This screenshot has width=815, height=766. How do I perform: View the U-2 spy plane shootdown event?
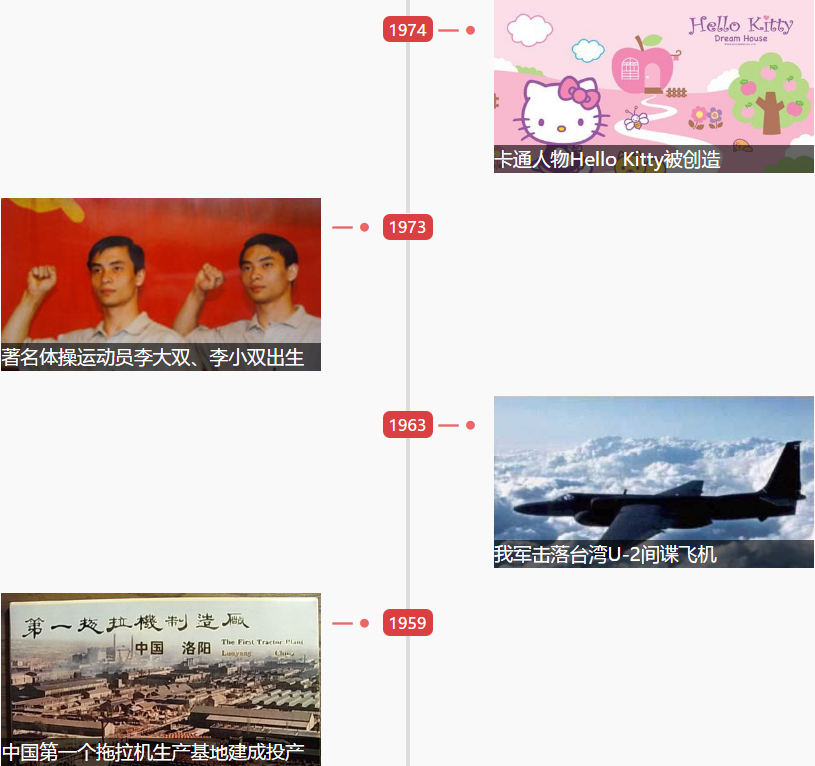click(653, 482)
